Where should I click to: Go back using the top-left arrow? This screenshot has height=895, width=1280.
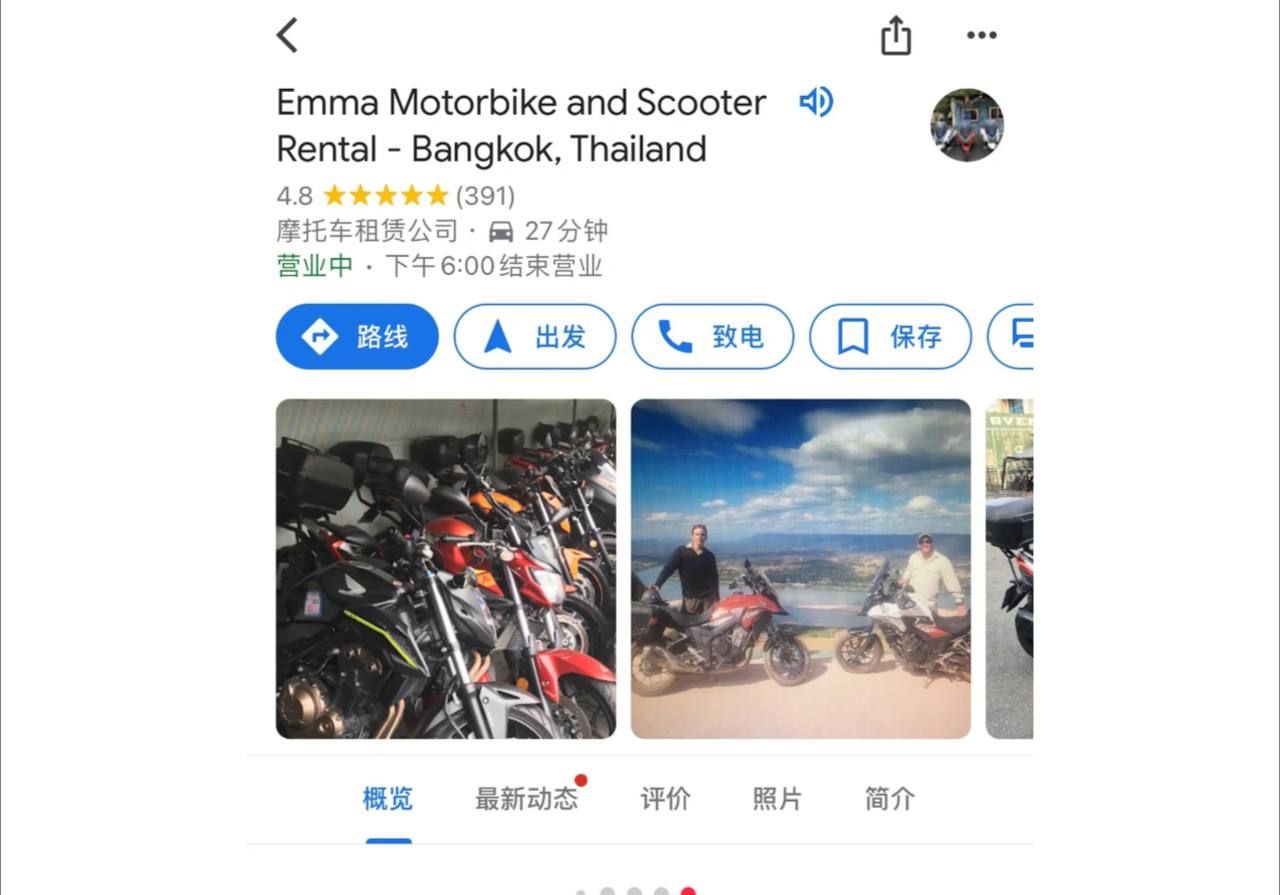[x=288, y=36]
